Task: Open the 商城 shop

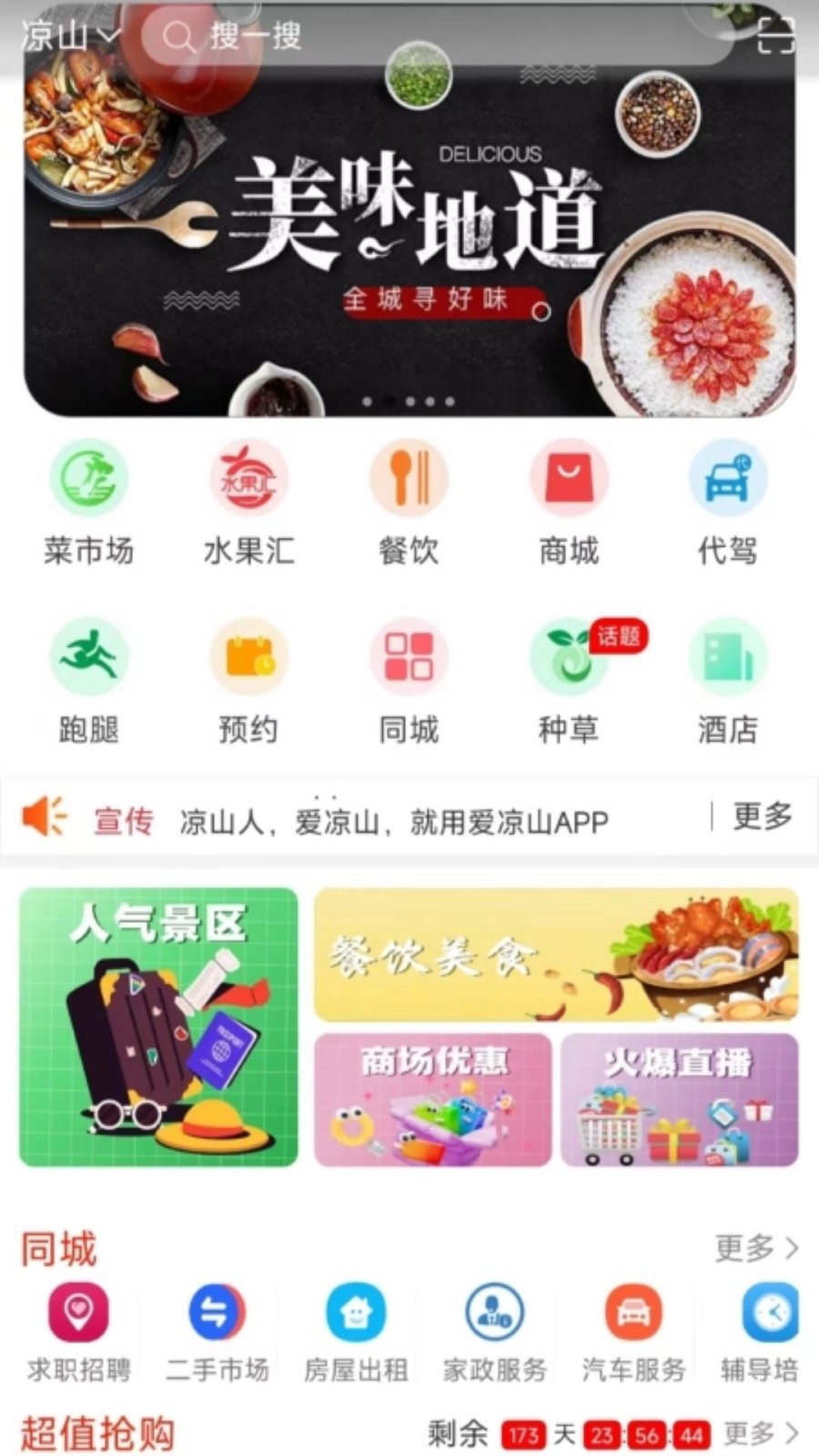Action: [569, 502]
